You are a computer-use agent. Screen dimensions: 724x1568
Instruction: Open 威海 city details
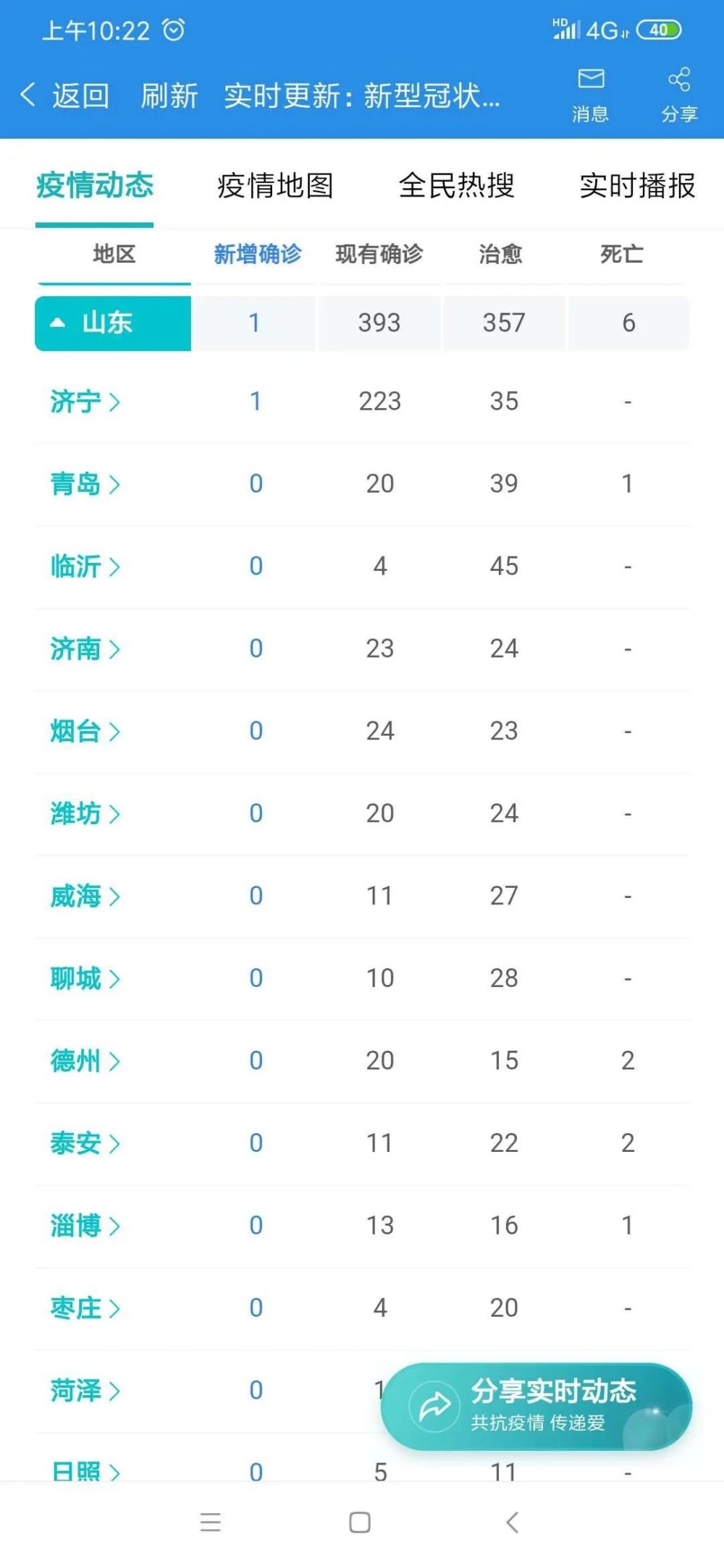(x=85, y=897)
